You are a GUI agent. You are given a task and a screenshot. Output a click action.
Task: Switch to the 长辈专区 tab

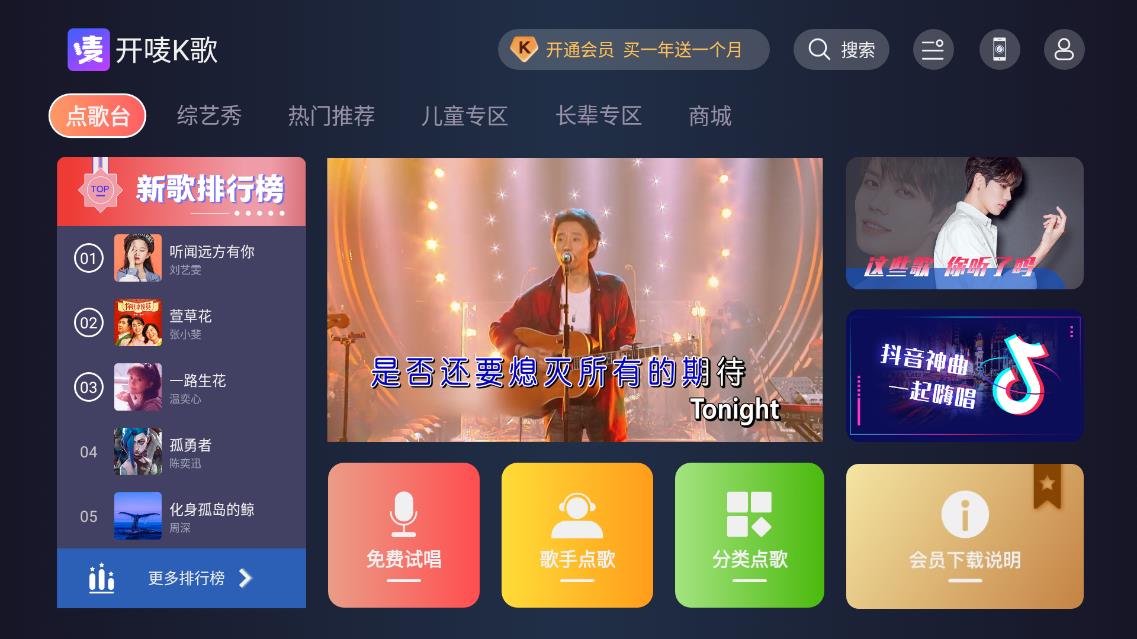point(598,116)
